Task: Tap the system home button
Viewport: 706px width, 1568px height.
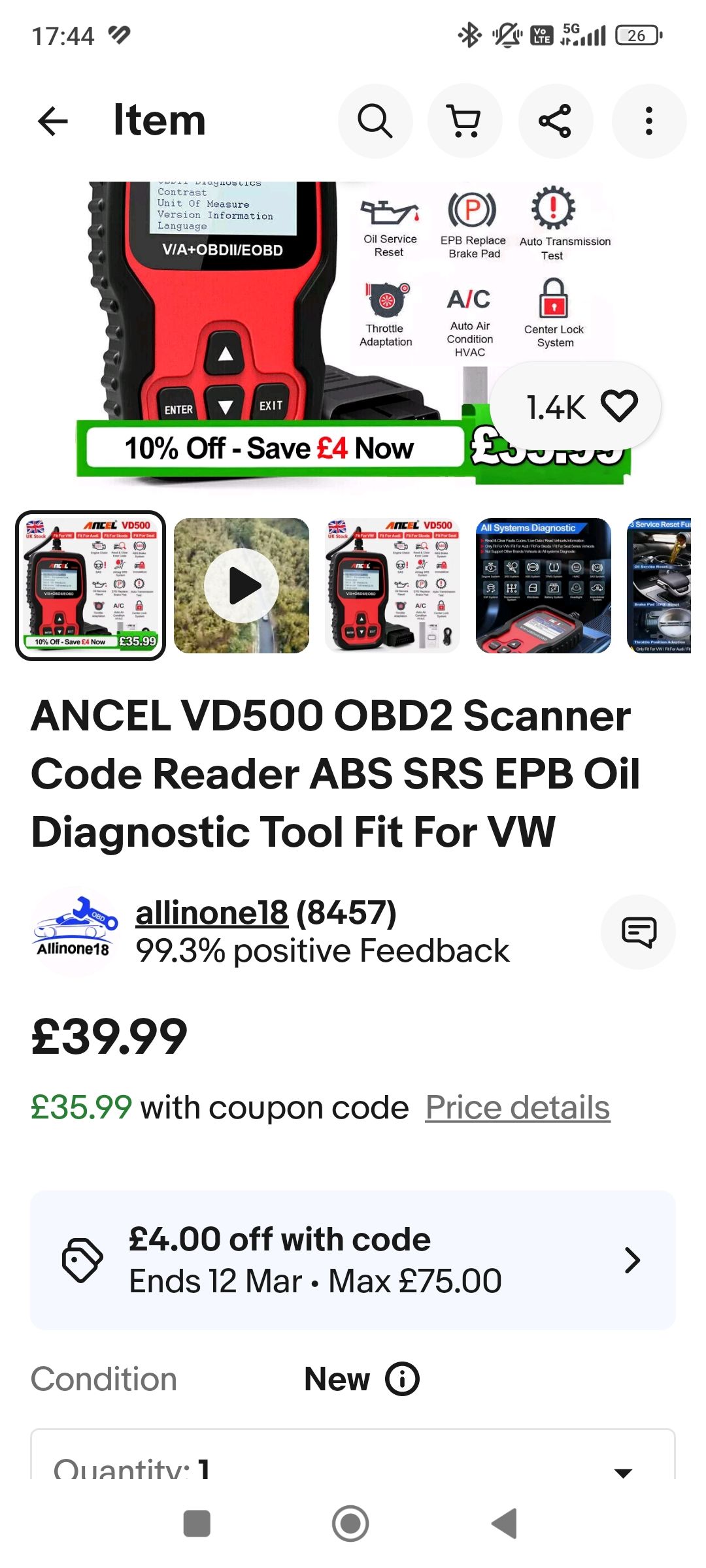Action: click(350, 1523)
